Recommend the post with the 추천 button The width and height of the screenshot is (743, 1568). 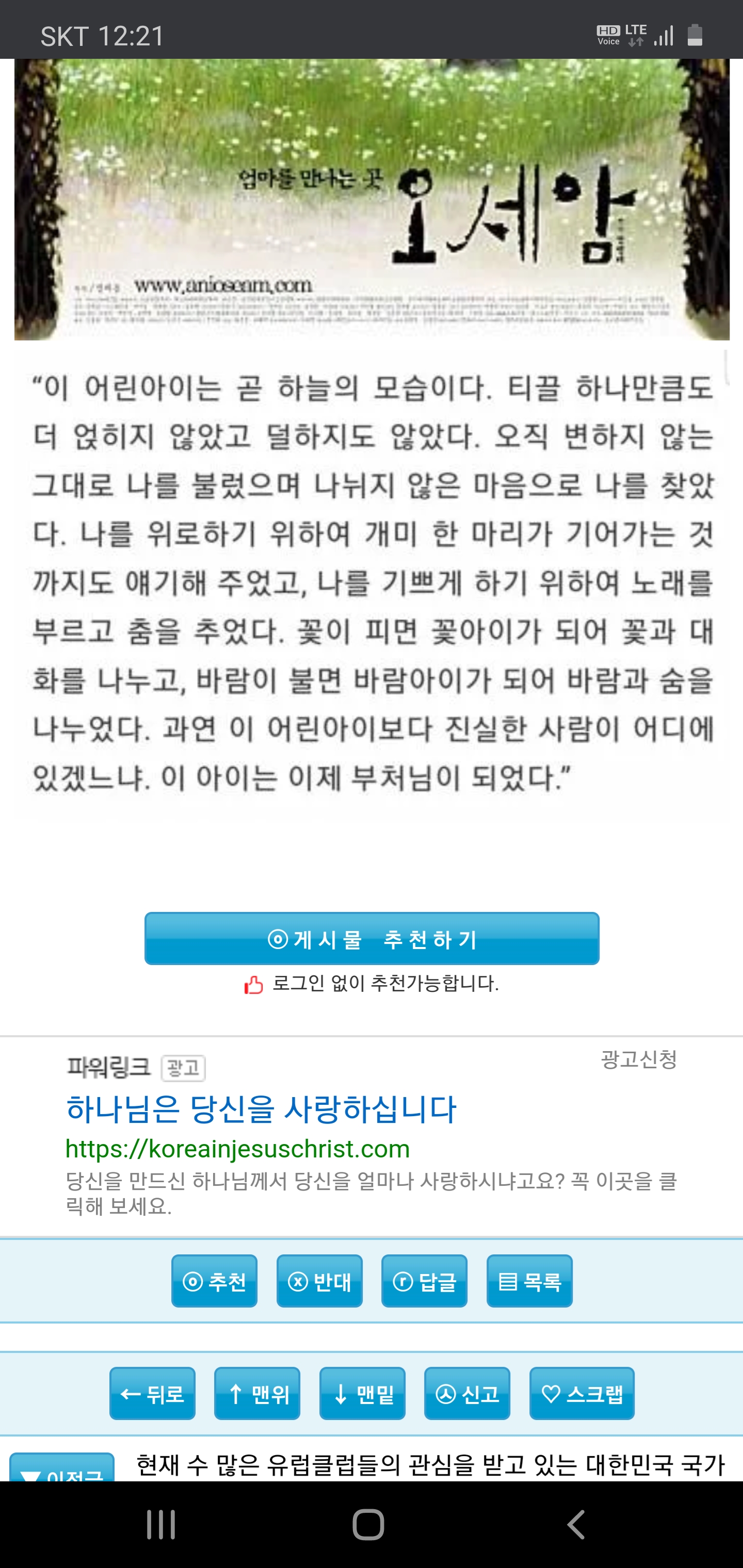click(214, 1281)
